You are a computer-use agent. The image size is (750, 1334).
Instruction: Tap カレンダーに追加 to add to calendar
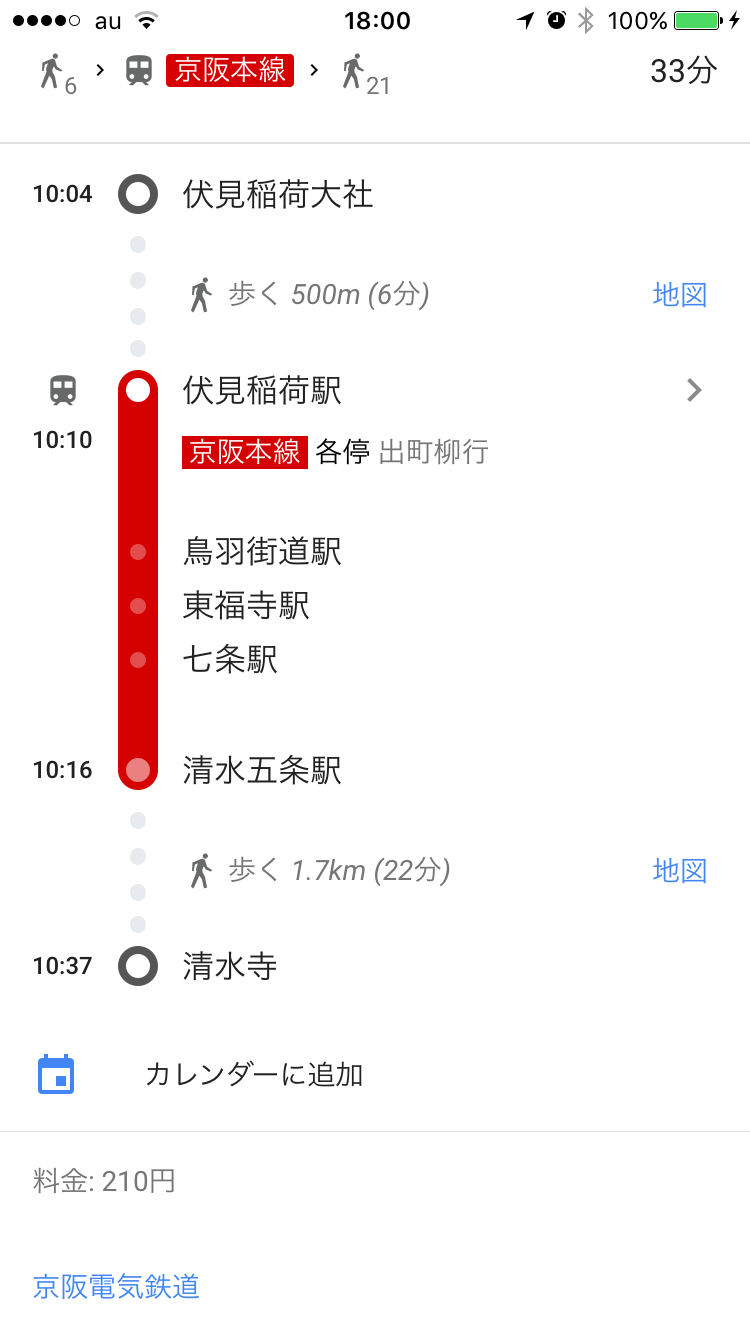253,1075
